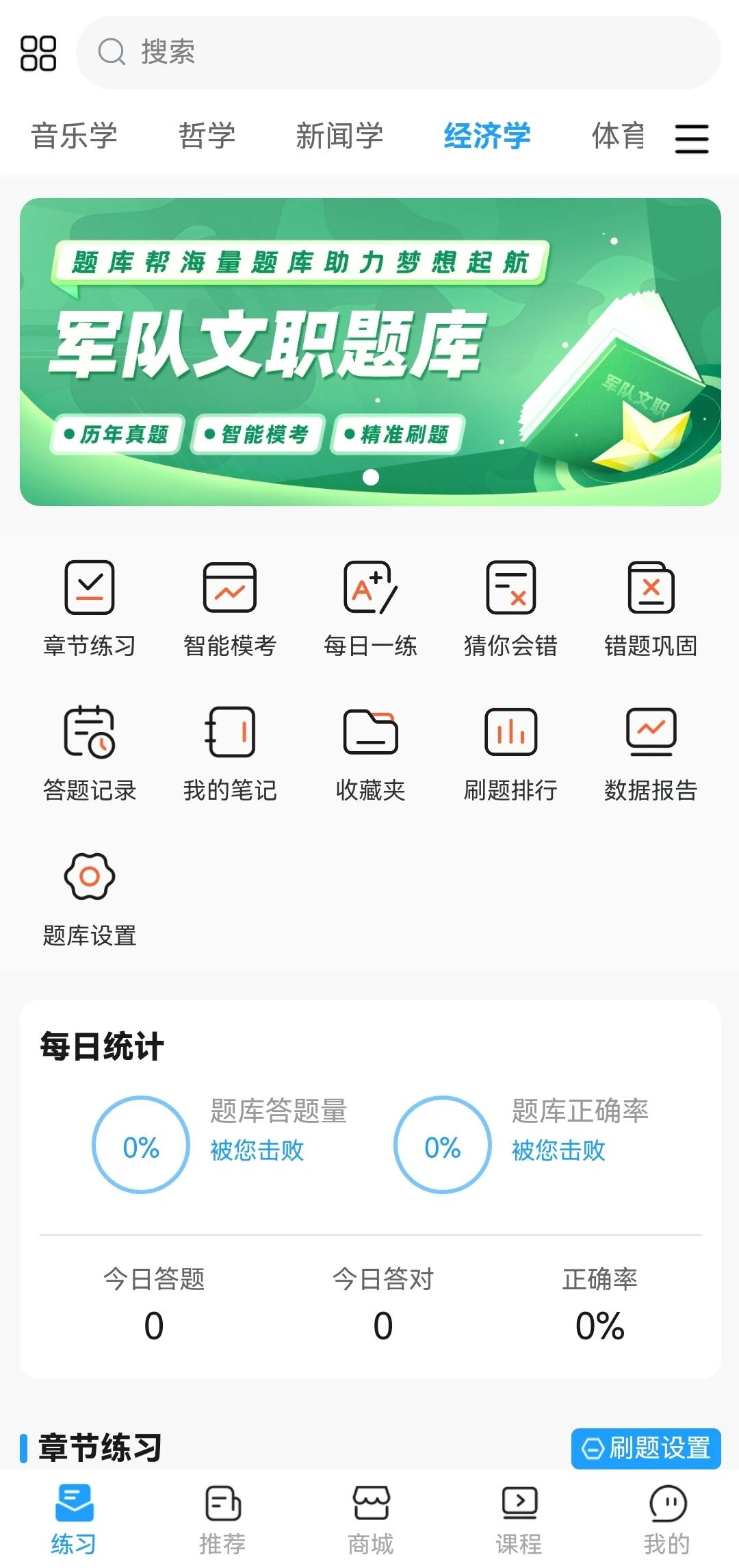Switch to the 音乐学 tab

click(x=74, y=136)
